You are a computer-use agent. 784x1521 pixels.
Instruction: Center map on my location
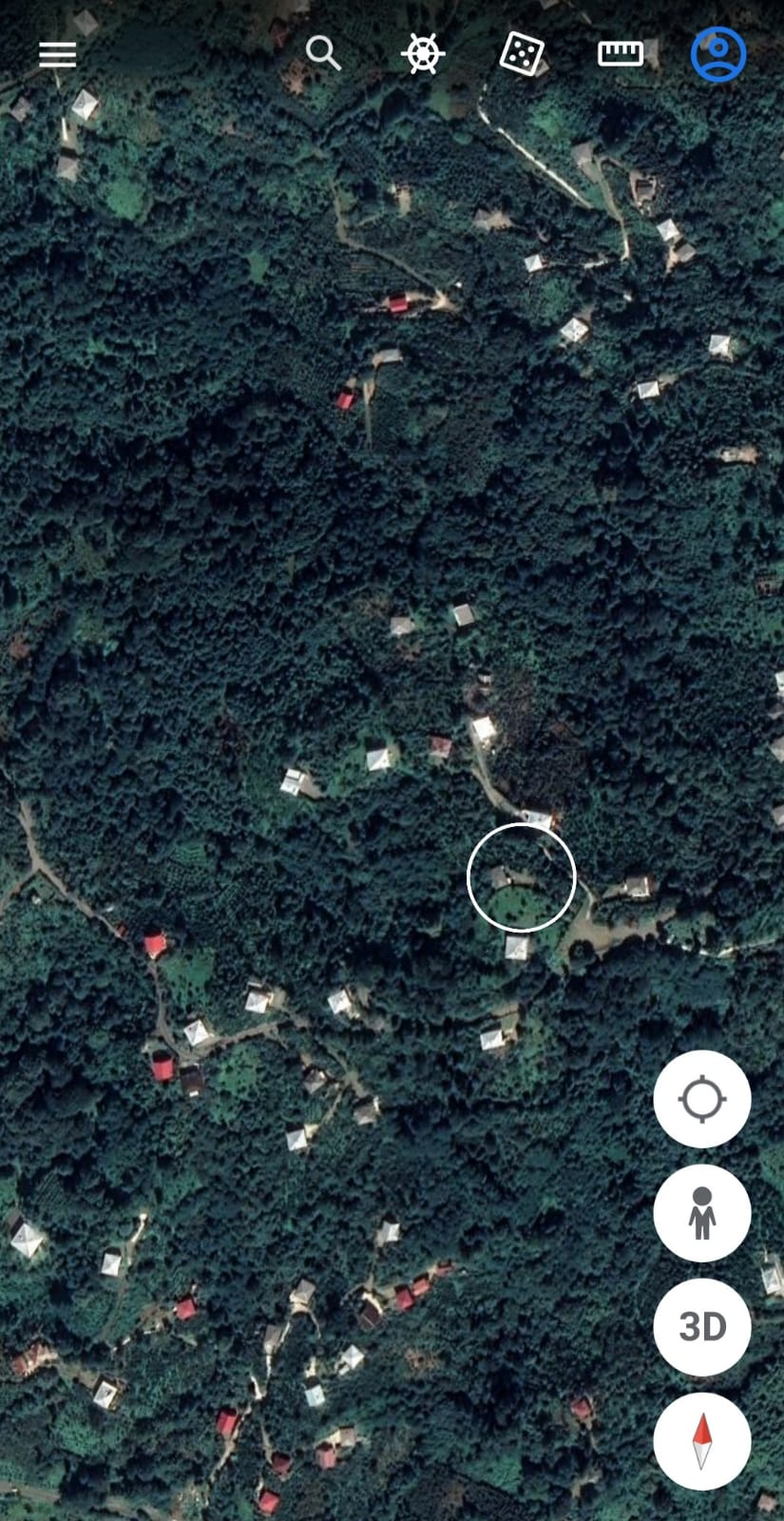[x=702, y=1100]
